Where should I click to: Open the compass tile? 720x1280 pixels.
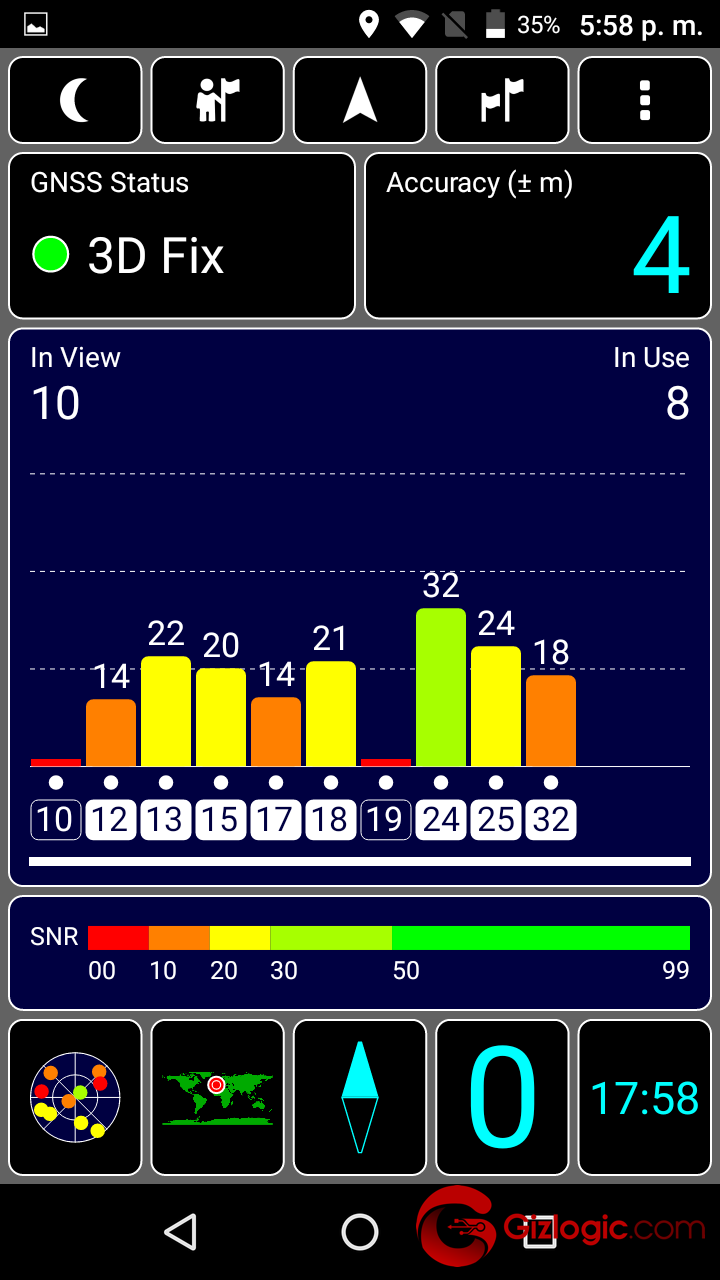pos(360,1097)
